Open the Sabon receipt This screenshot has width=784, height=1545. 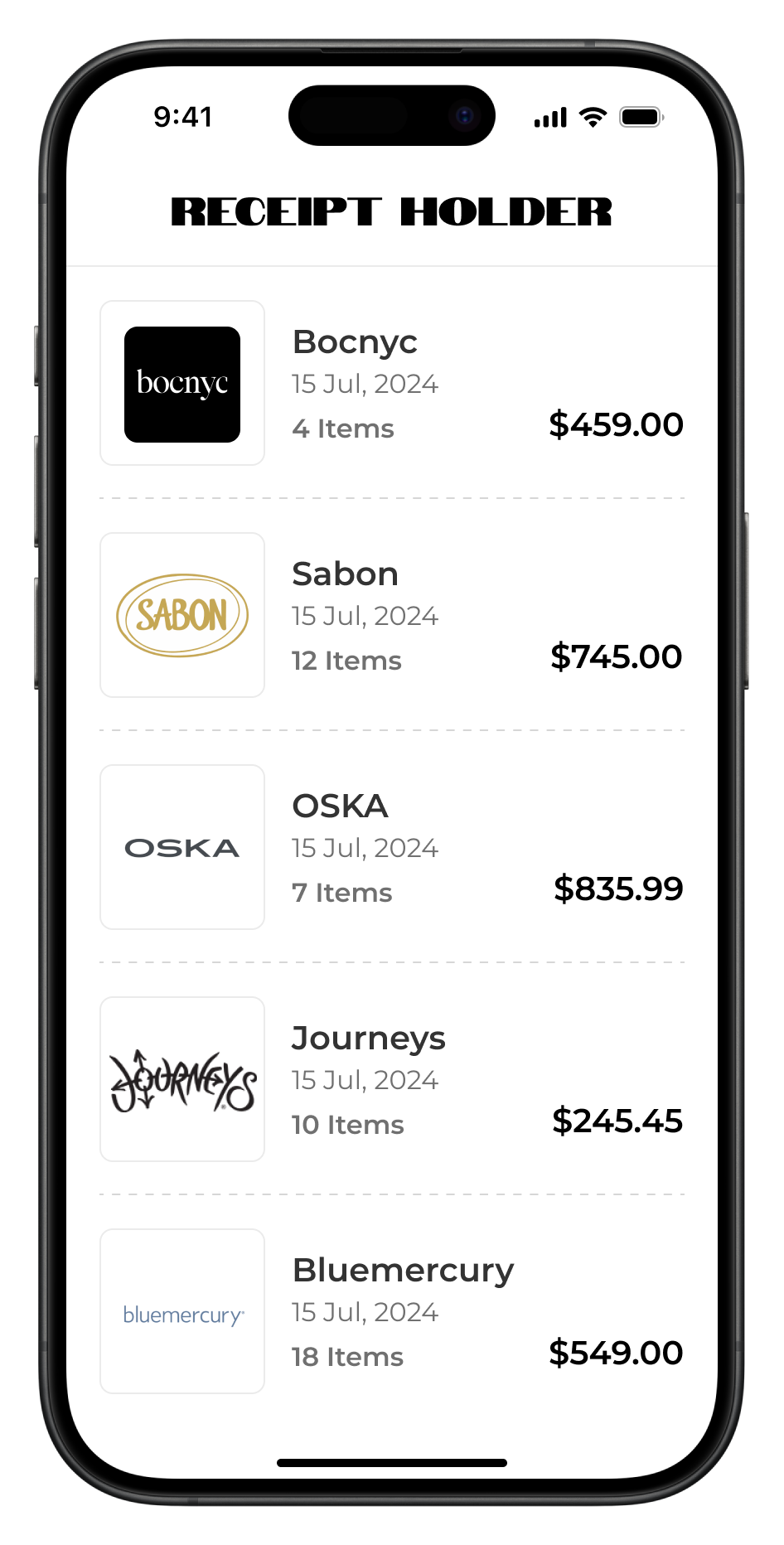[391, 615]
